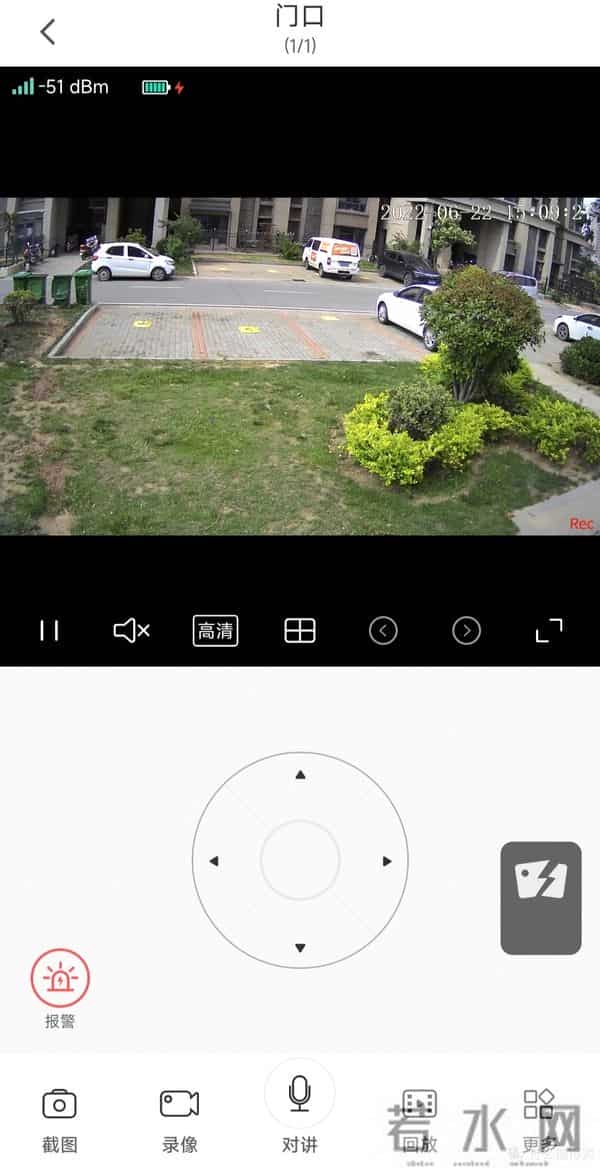This screenshot has height=1168, width=600.
Task: Go back using the top arrow
Action: click(x=47, y=32)
